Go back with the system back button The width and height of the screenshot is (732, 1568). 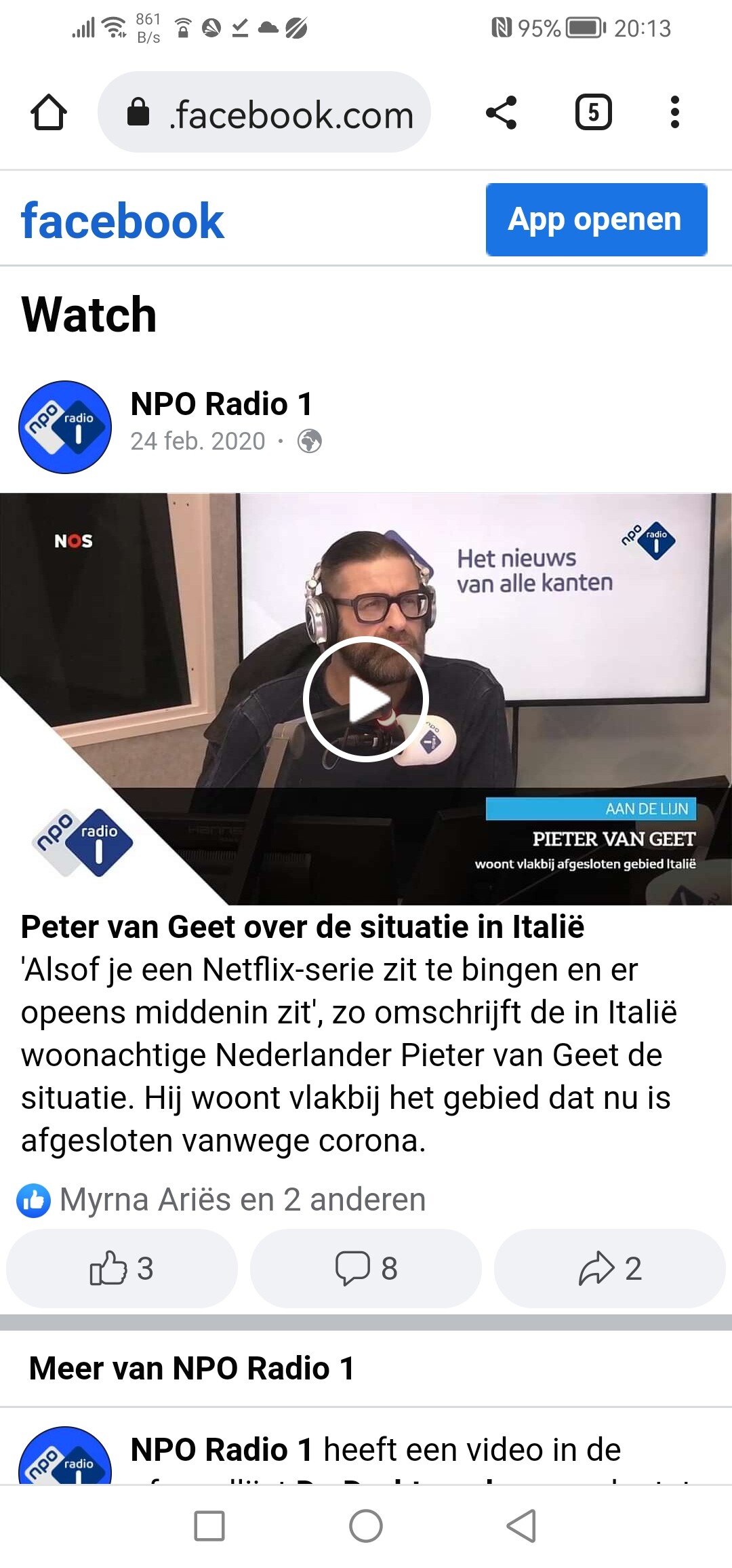pyautogui.click(x=522, y=1526)
